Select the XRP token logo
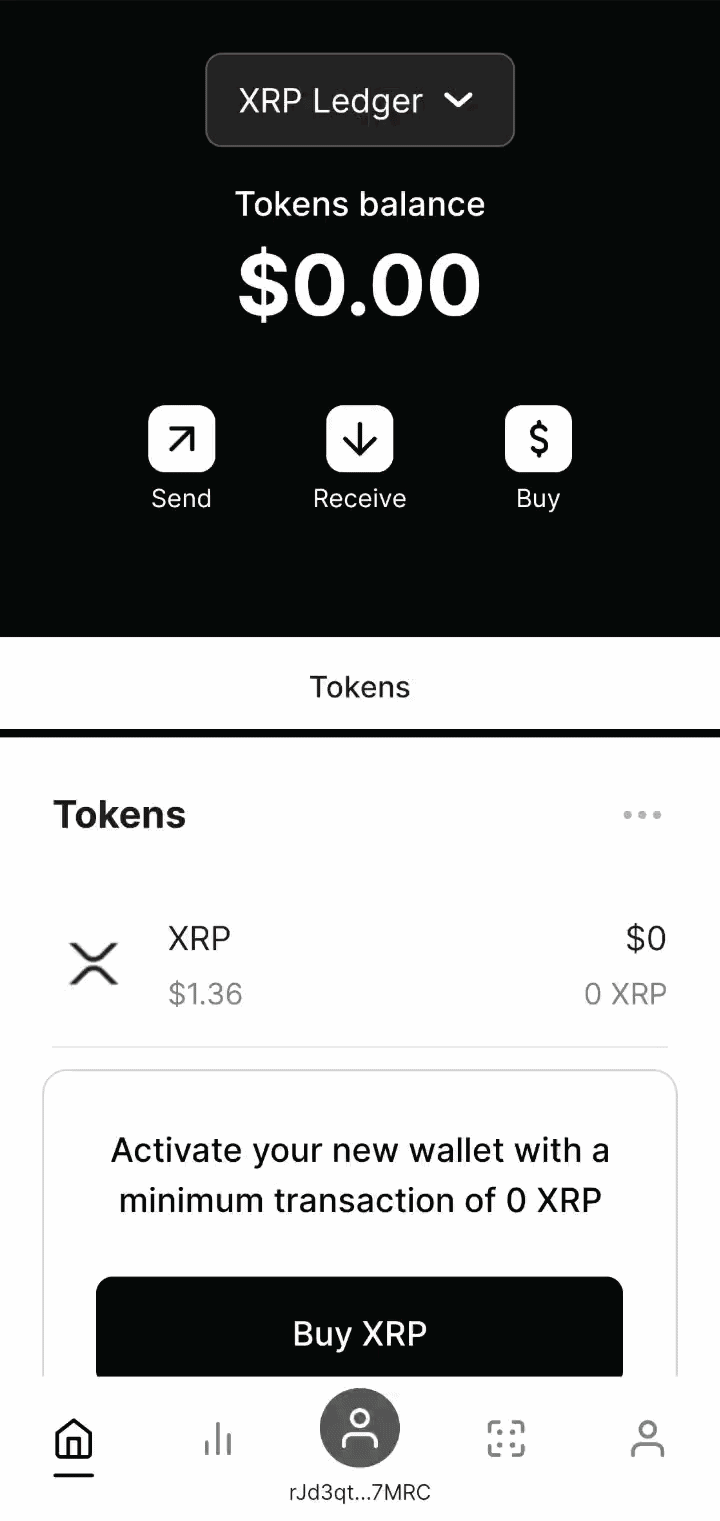Viewport: 720px width, 1521px height. pyautogui.click(x=94, y=963)
